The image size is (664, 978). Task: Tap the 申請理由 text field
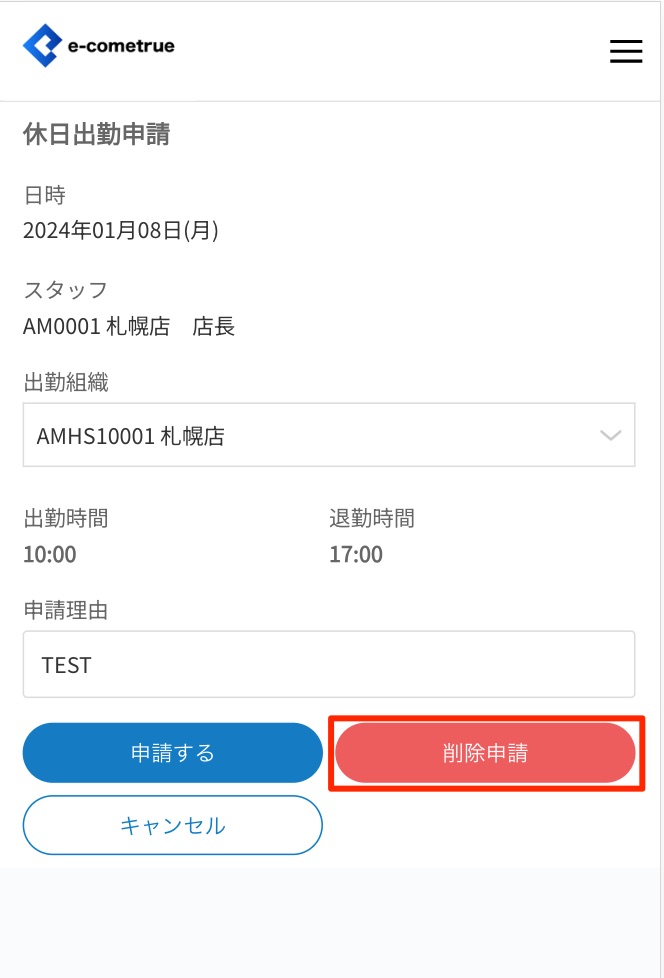tap(328, 664)
